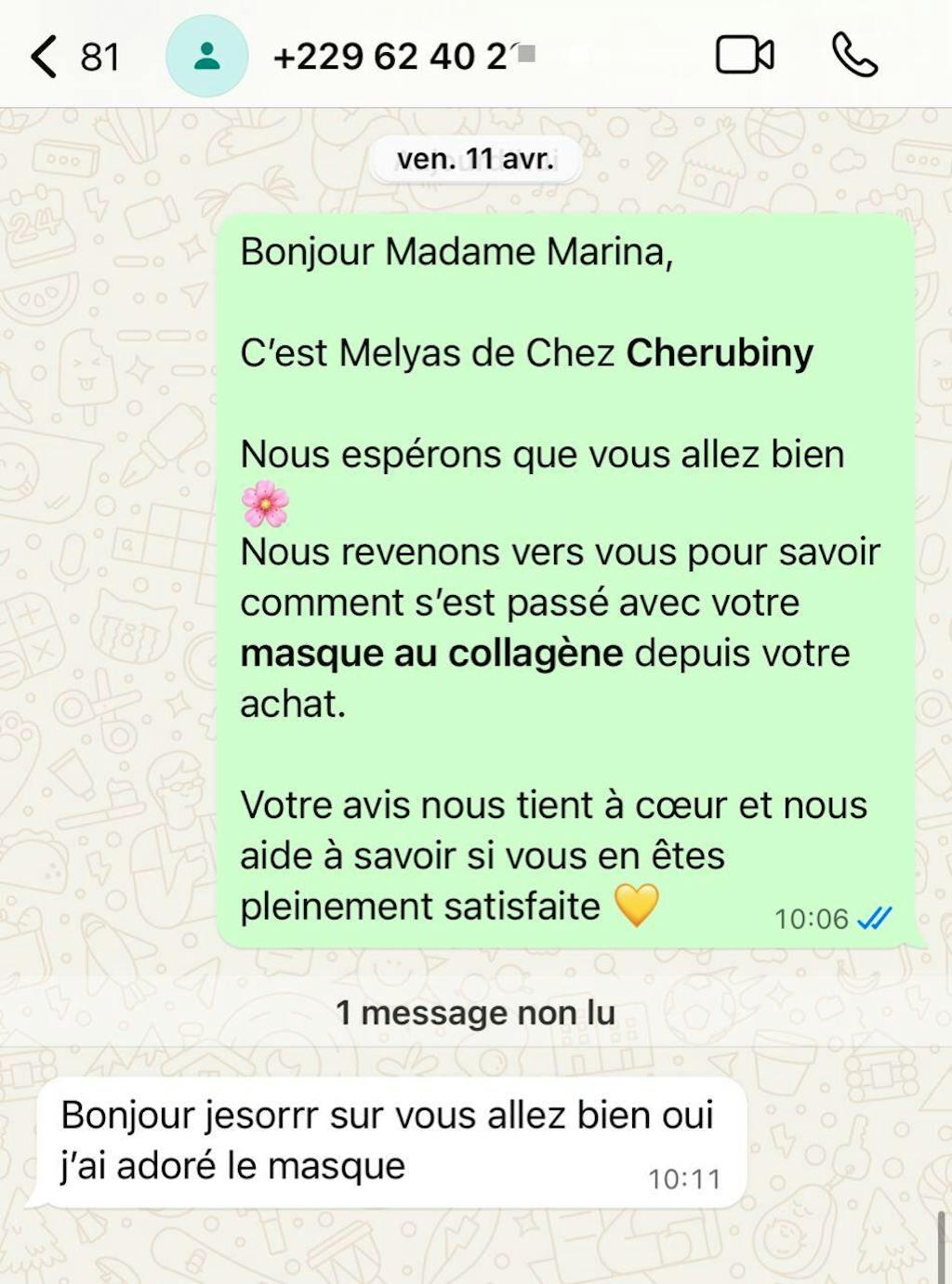Start a voice call
952x1284 pixels.
click(854, 55)
